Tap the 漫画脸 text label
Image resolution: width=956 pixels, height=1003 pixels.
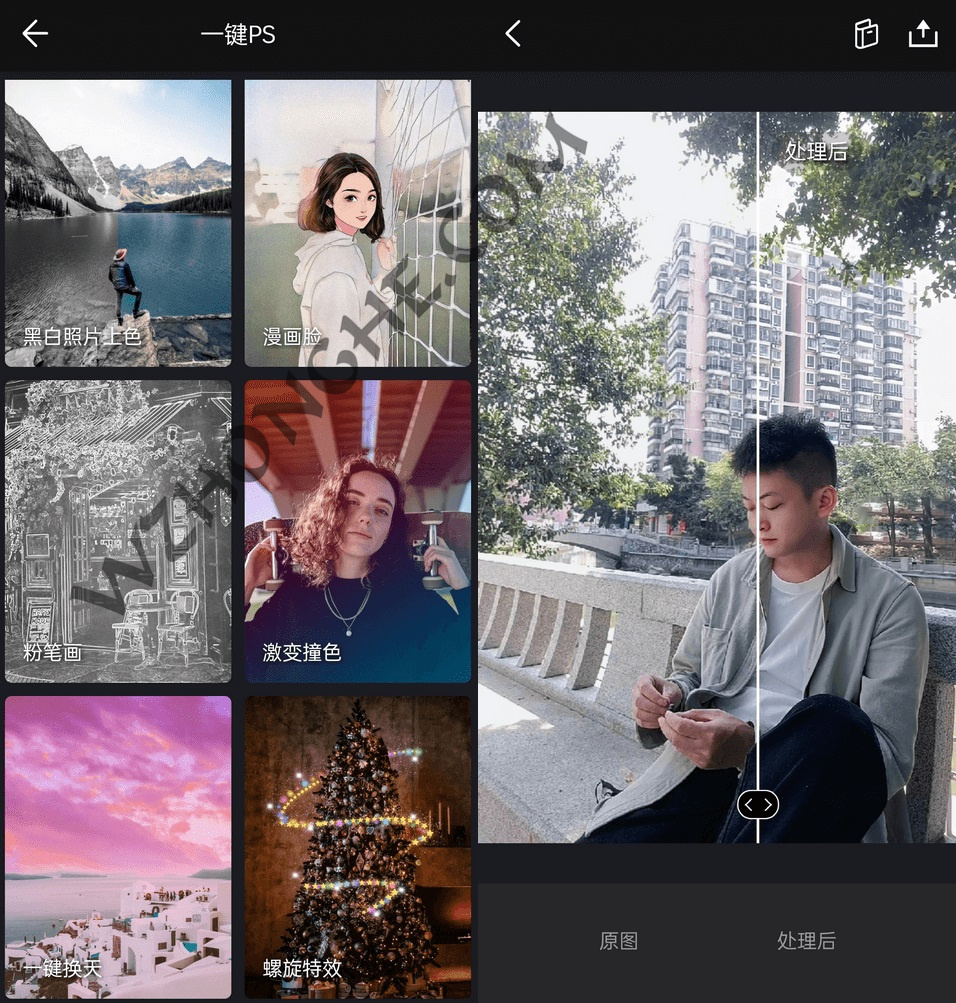290,337
